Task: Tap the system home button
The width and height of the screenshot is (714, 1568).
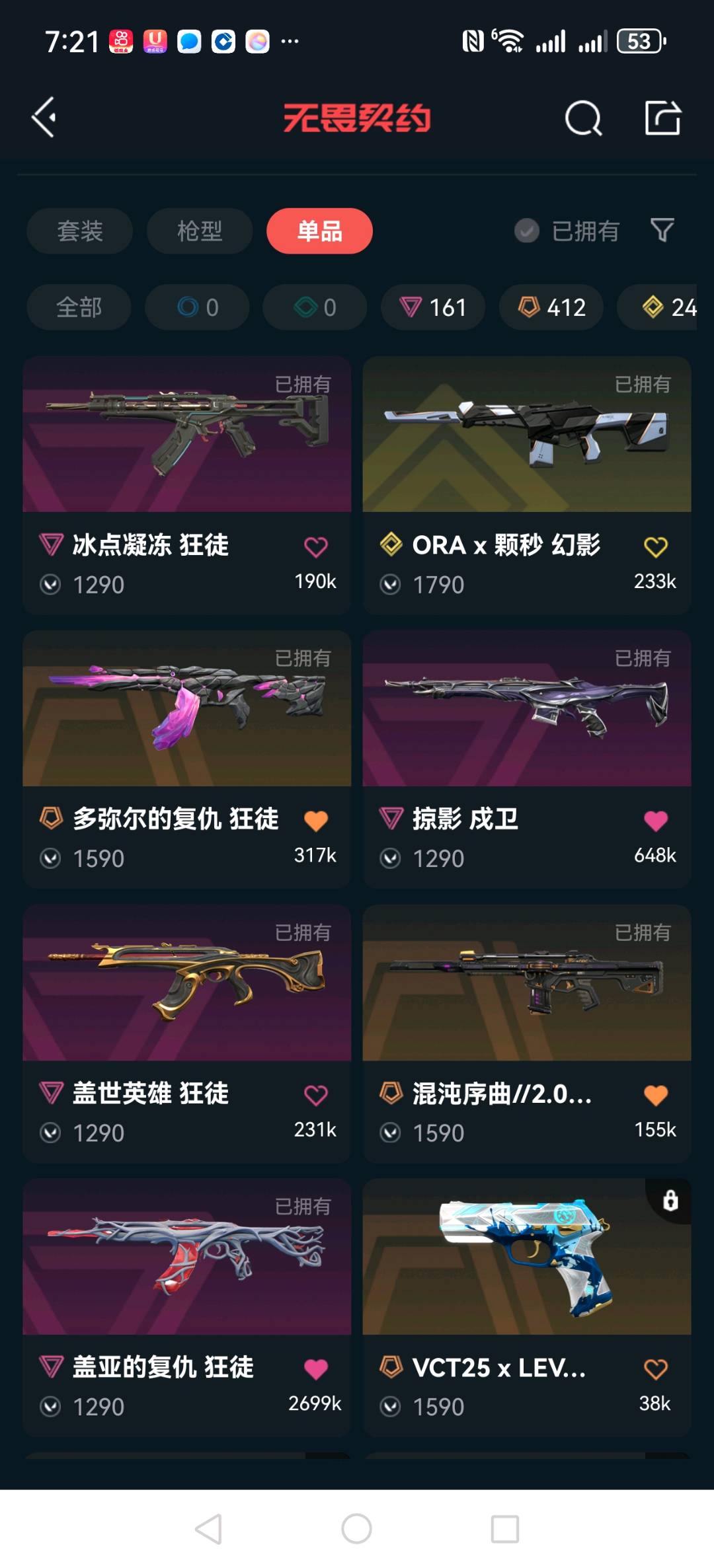Action: click(356, 1528)
